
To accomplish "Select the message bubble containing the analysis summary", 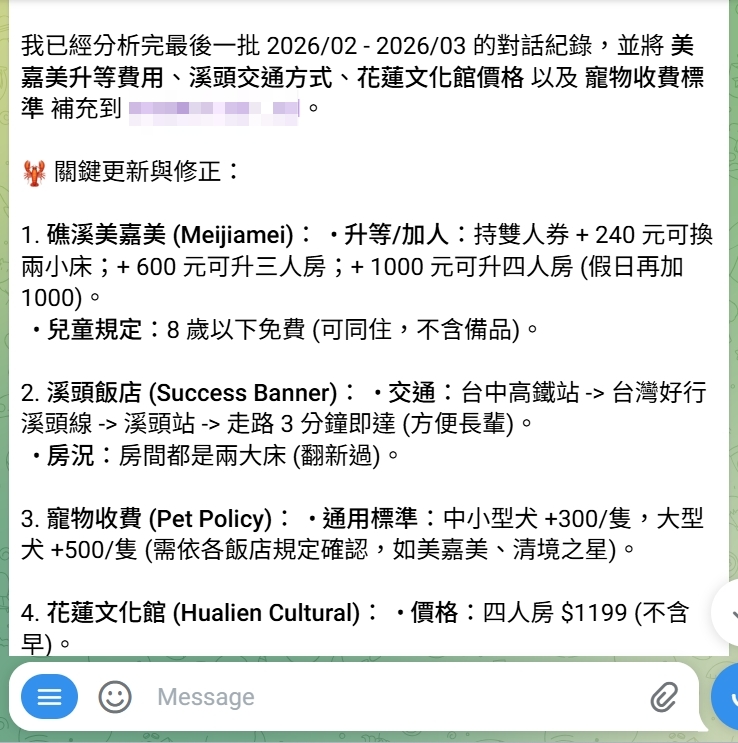I will pyautogui.click(x=369, y=330).
